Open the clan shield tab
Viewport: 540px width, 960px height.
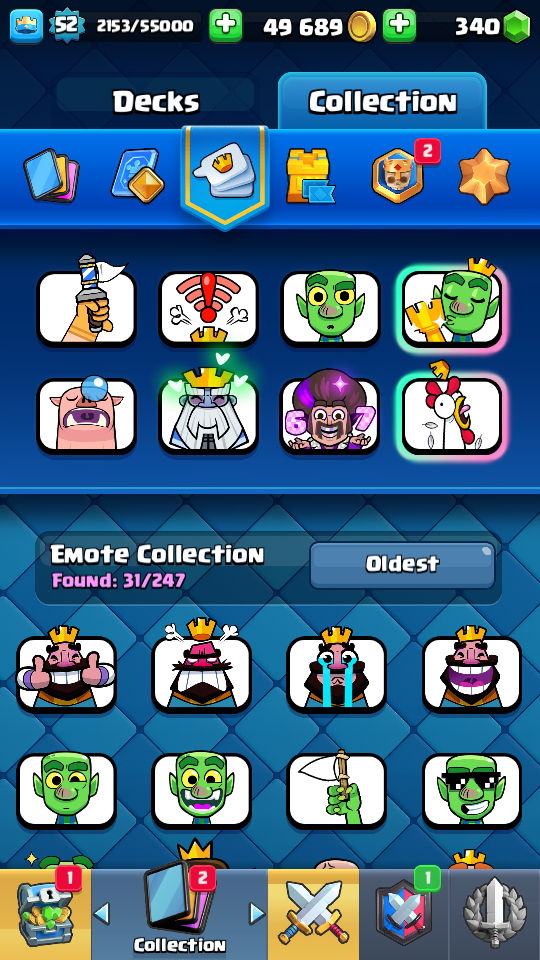click(404, 913)
